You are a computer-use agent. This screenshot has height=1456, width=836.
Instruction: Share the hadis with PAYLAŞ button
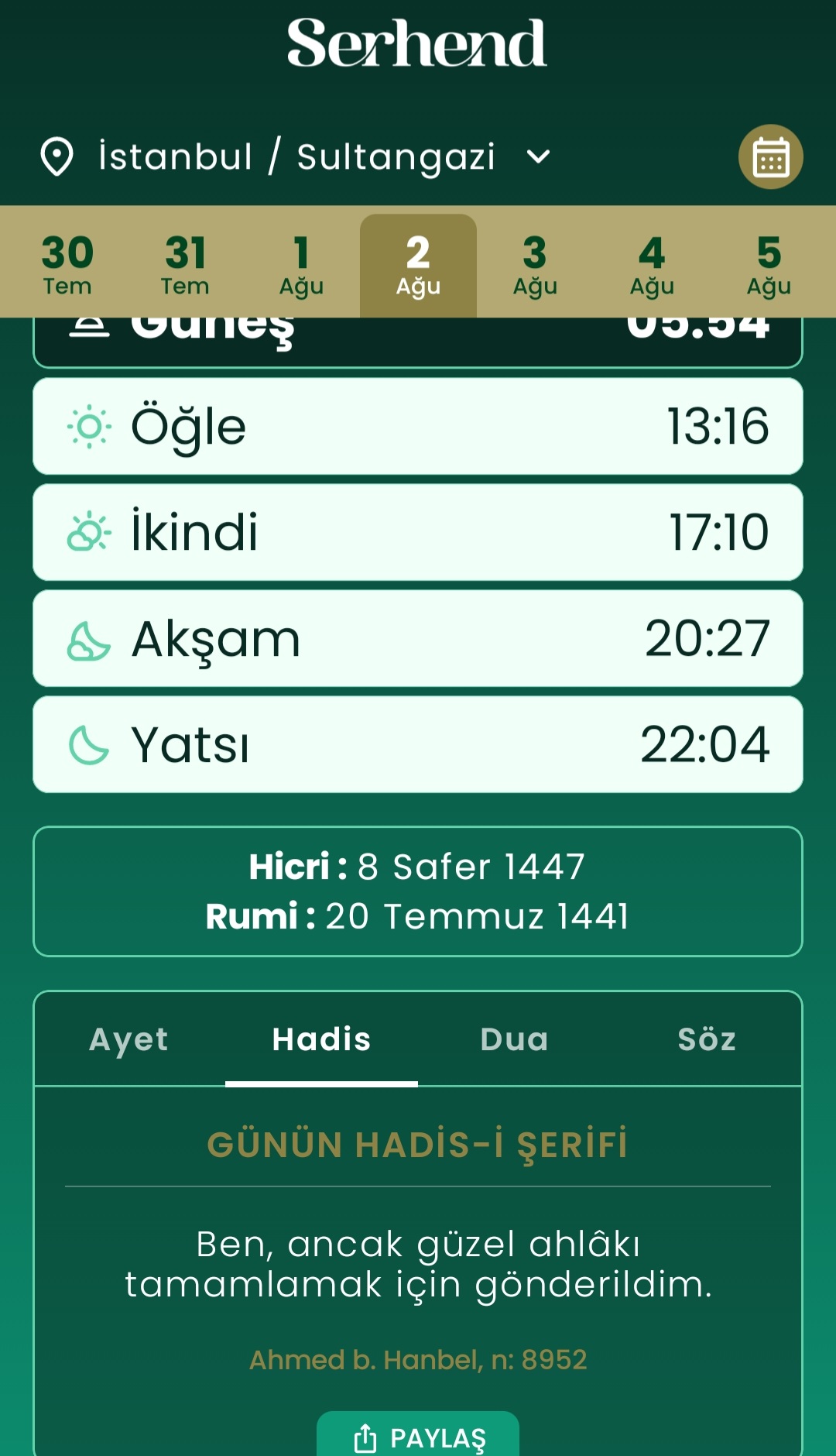418,1435
